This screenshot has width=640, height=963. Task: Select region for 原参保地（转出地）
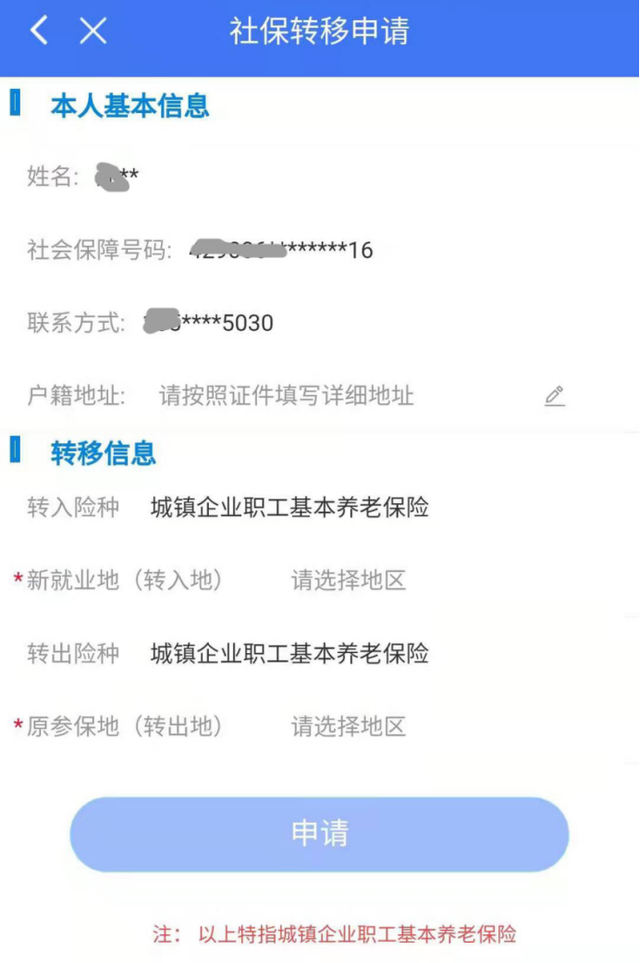pyautogui.click(x=348, y=726)
